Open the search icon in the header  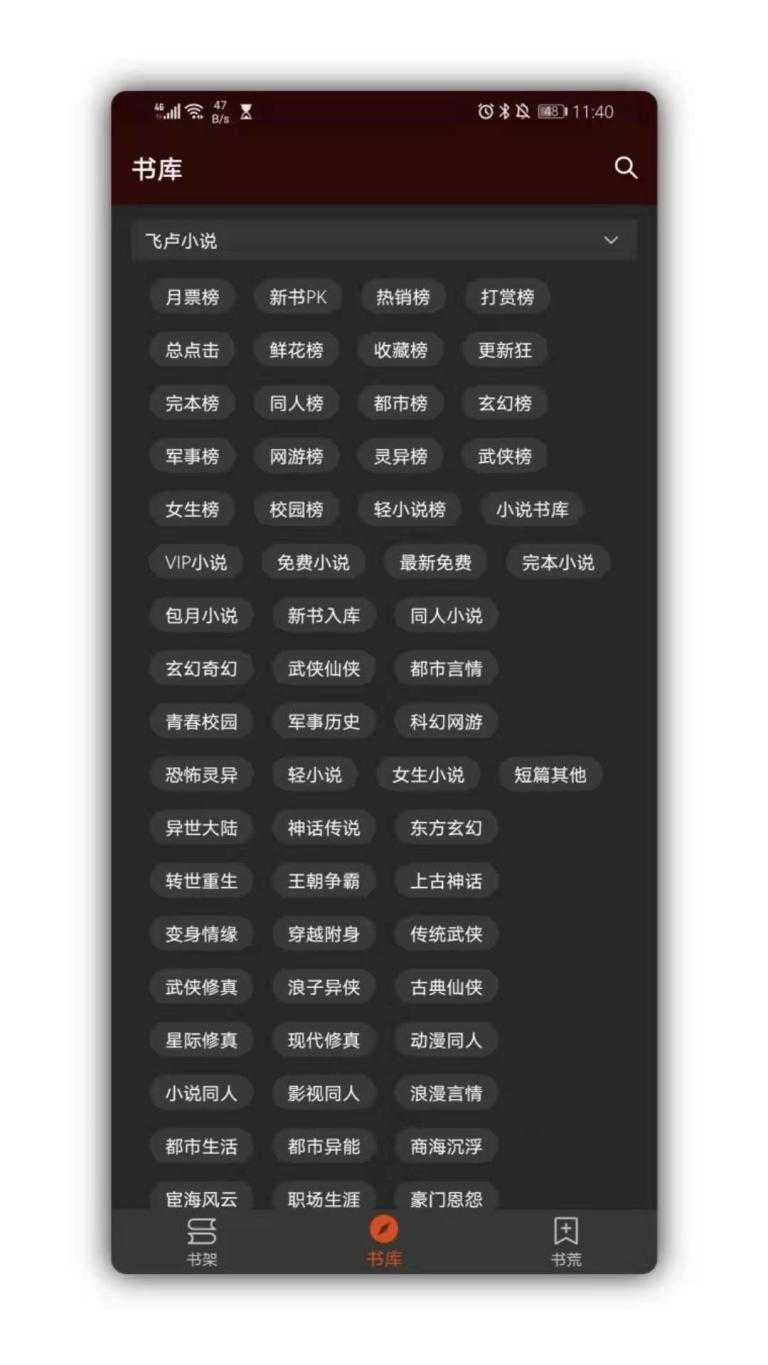tap(625, 168)
